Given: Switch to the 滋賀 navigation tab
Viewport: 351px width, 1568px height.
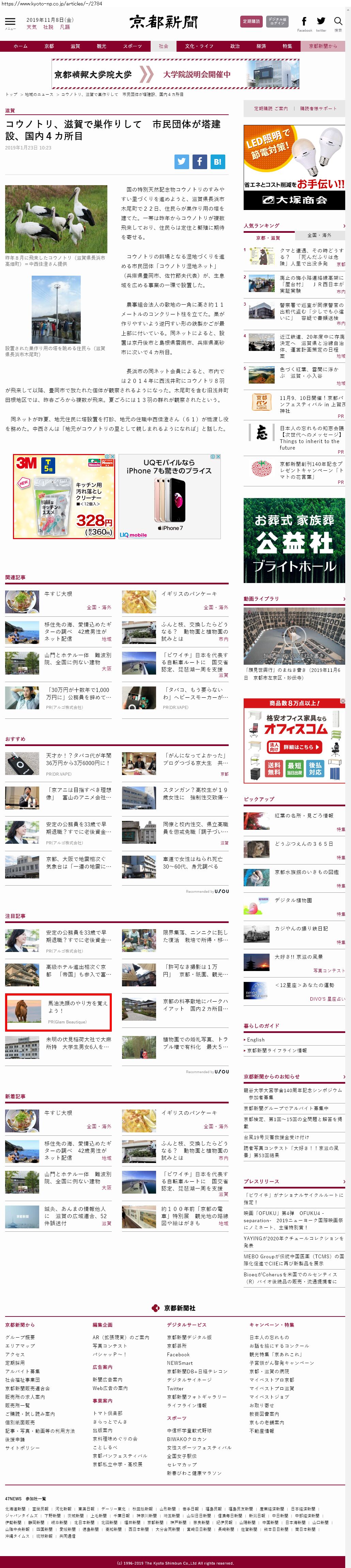Looking at the screenshot, I should click(x=75, y=46).
